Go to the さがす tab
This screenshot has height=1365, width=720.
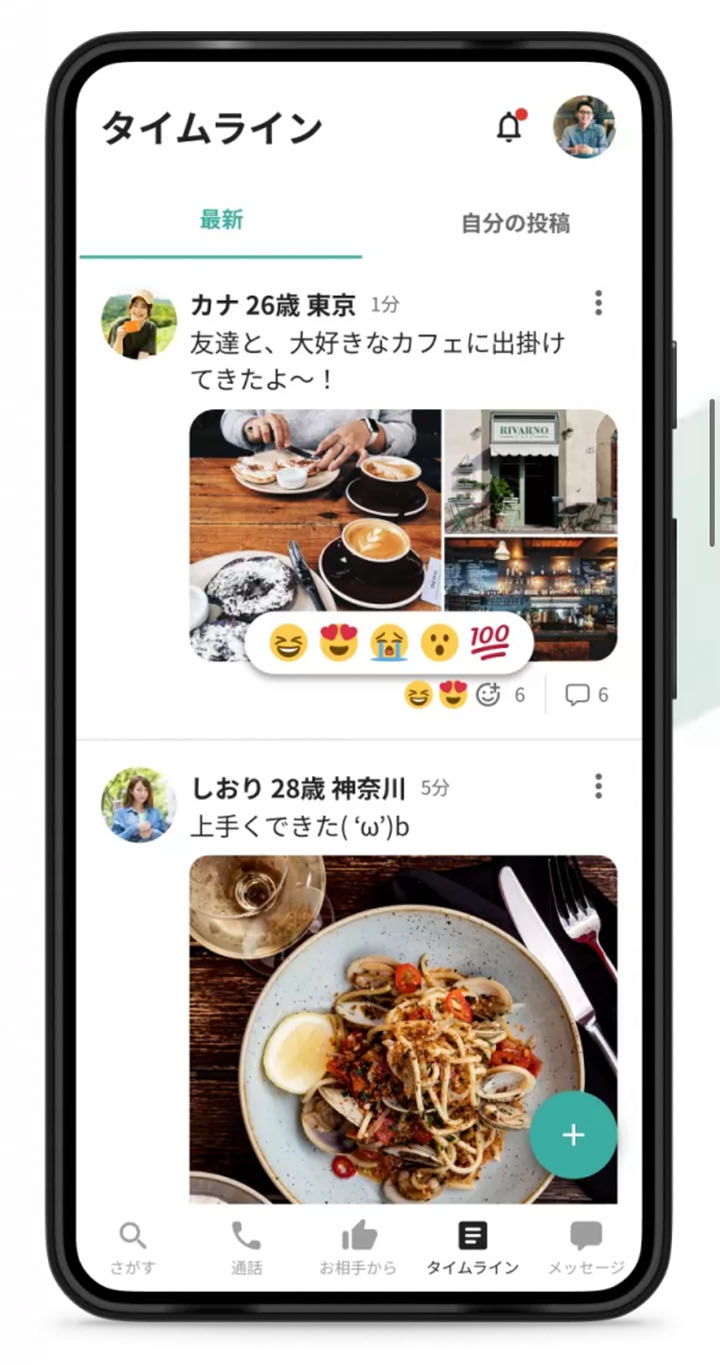point(133,1246)
